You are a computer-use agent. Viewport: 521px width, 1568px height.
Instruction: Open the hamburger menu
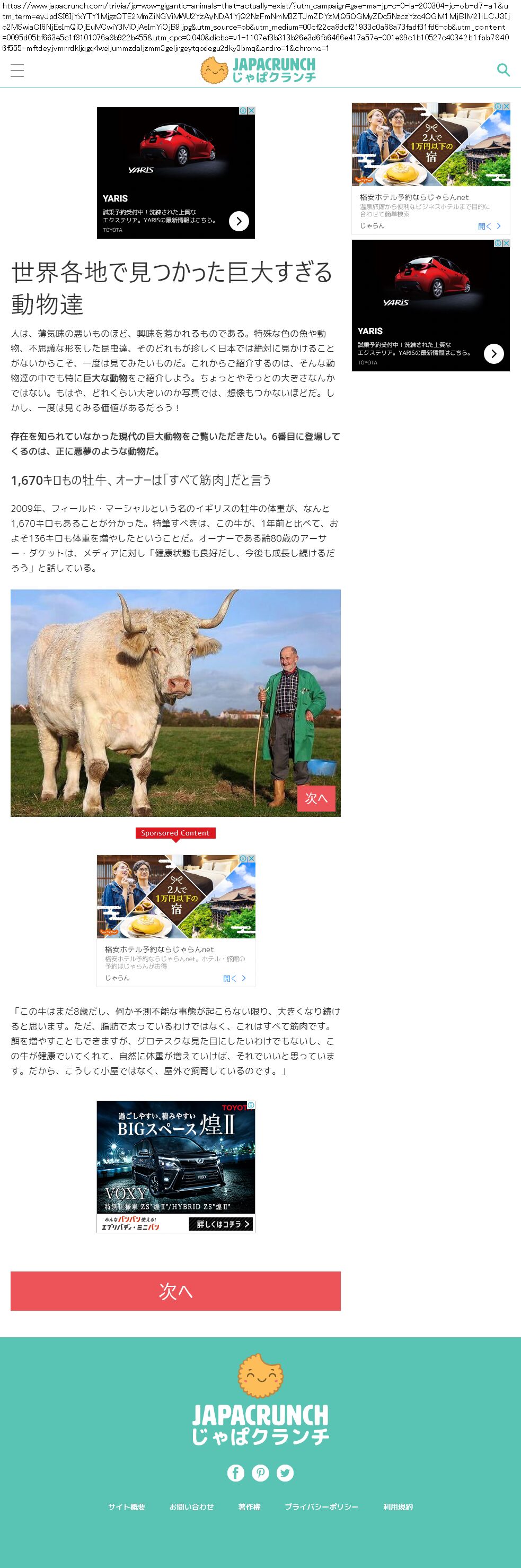(17, 71)
